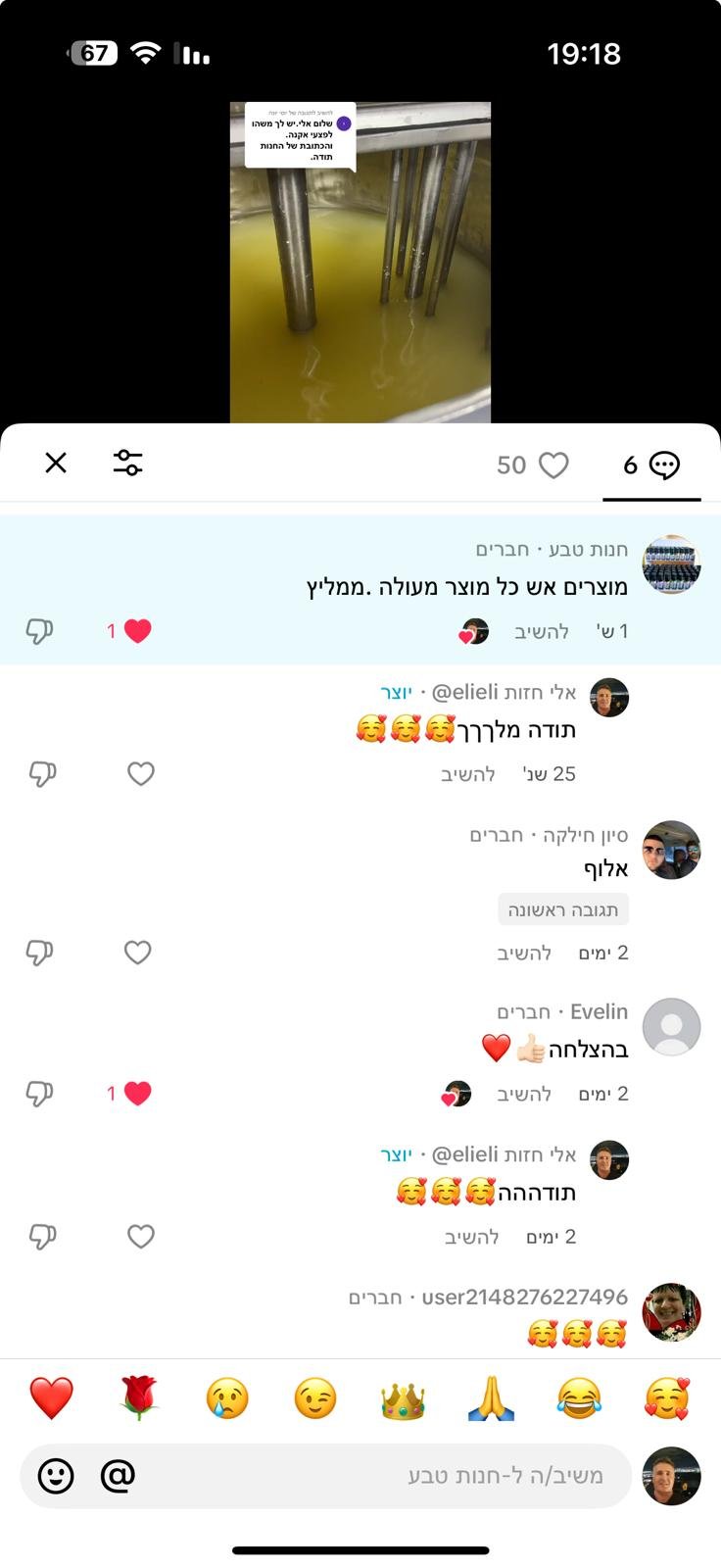This screenshot has width=721, height=1568.
Task: Reply to Evelin's comment
Action: point(524,1094)
